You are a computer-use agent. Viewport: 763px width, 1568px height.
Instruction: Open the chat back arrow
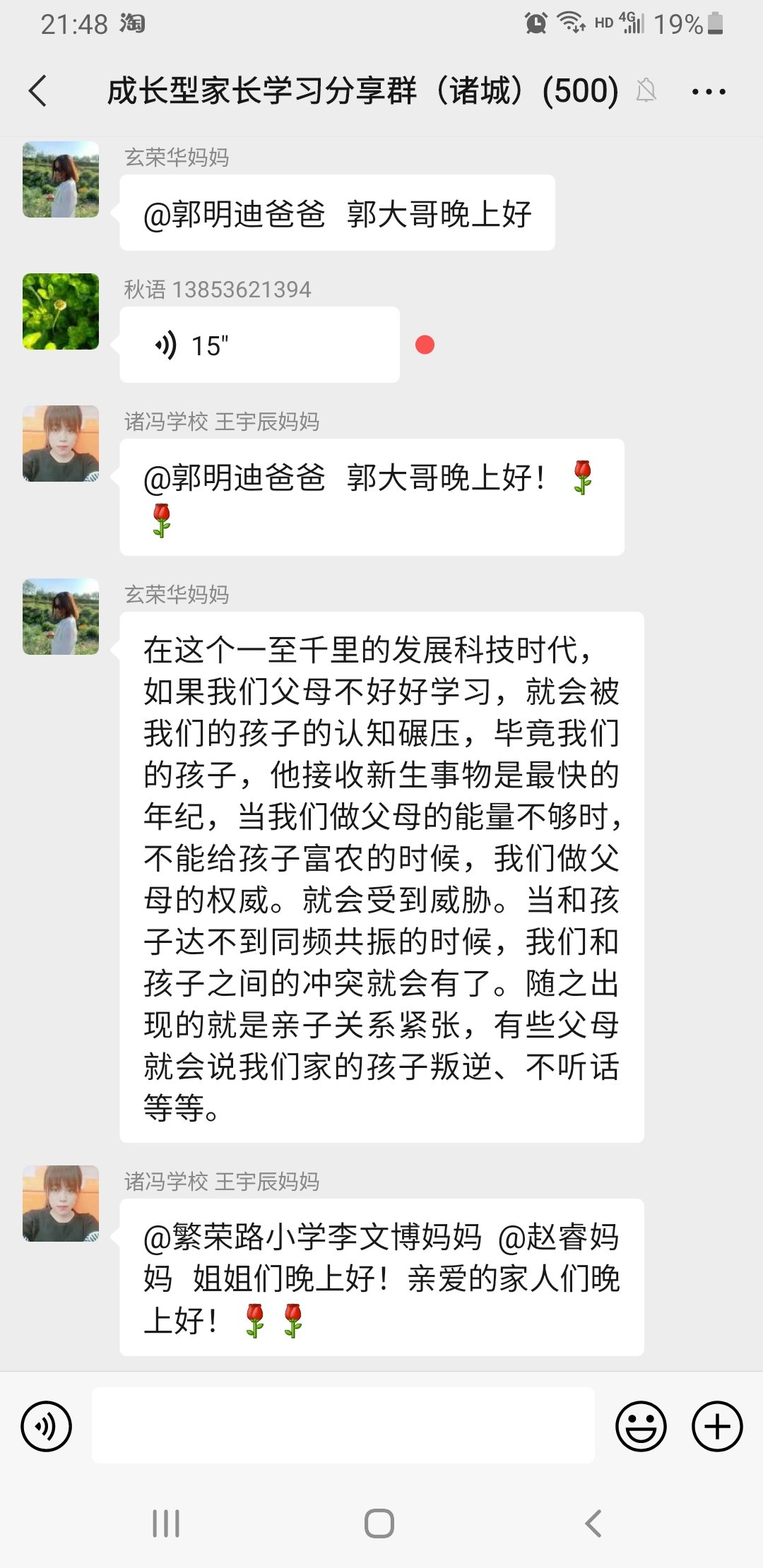(x=38, y=91)
